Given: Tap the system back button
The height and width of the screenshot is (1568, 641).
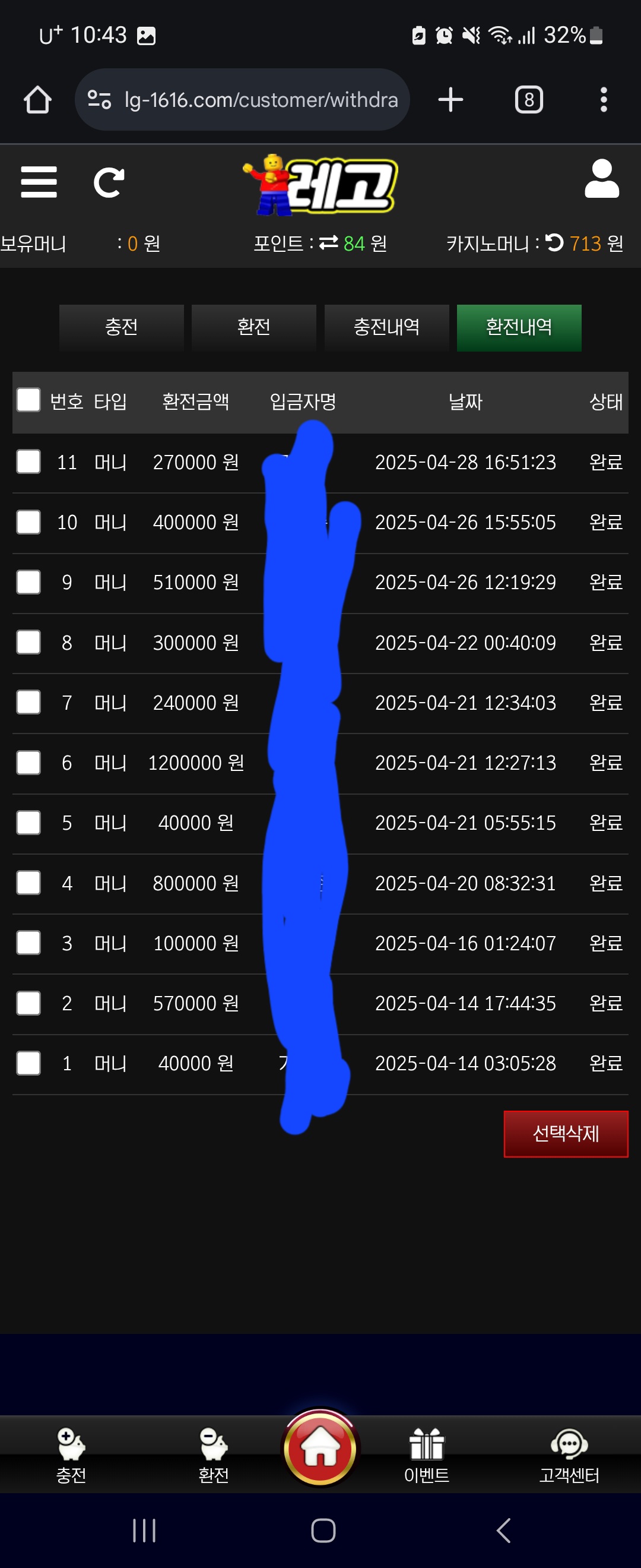Looking at the screenshot, I should (503, 1530).
